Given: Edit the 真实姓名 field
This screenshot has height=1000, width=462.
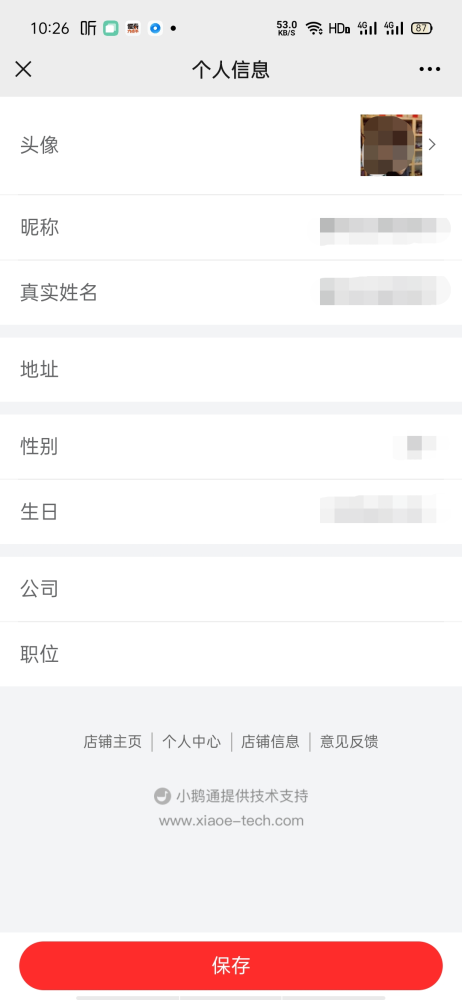Looking at the screenshot, I should (x=231, y=293).
